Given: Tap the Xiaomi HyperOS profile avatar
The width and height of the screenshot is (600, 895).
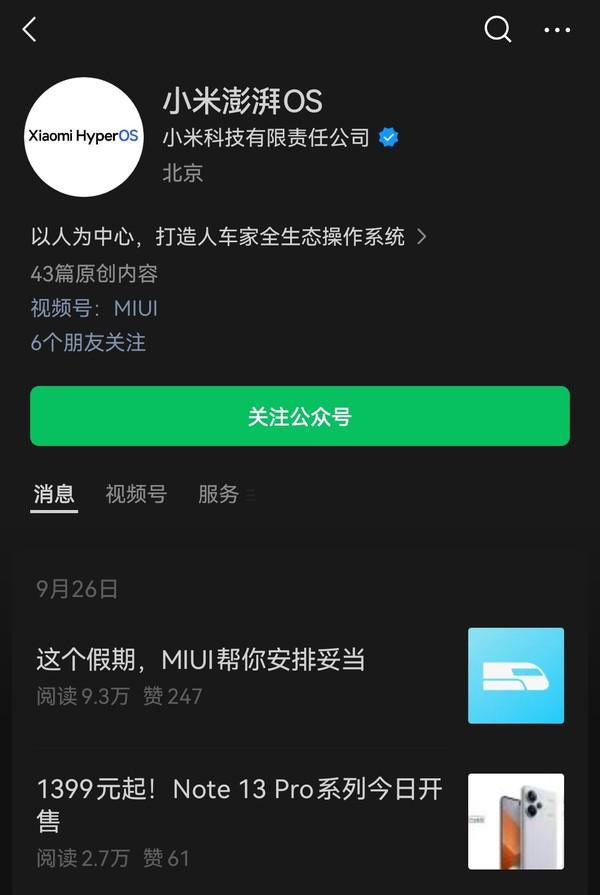Looking at the screenshot, I should 84,137.
